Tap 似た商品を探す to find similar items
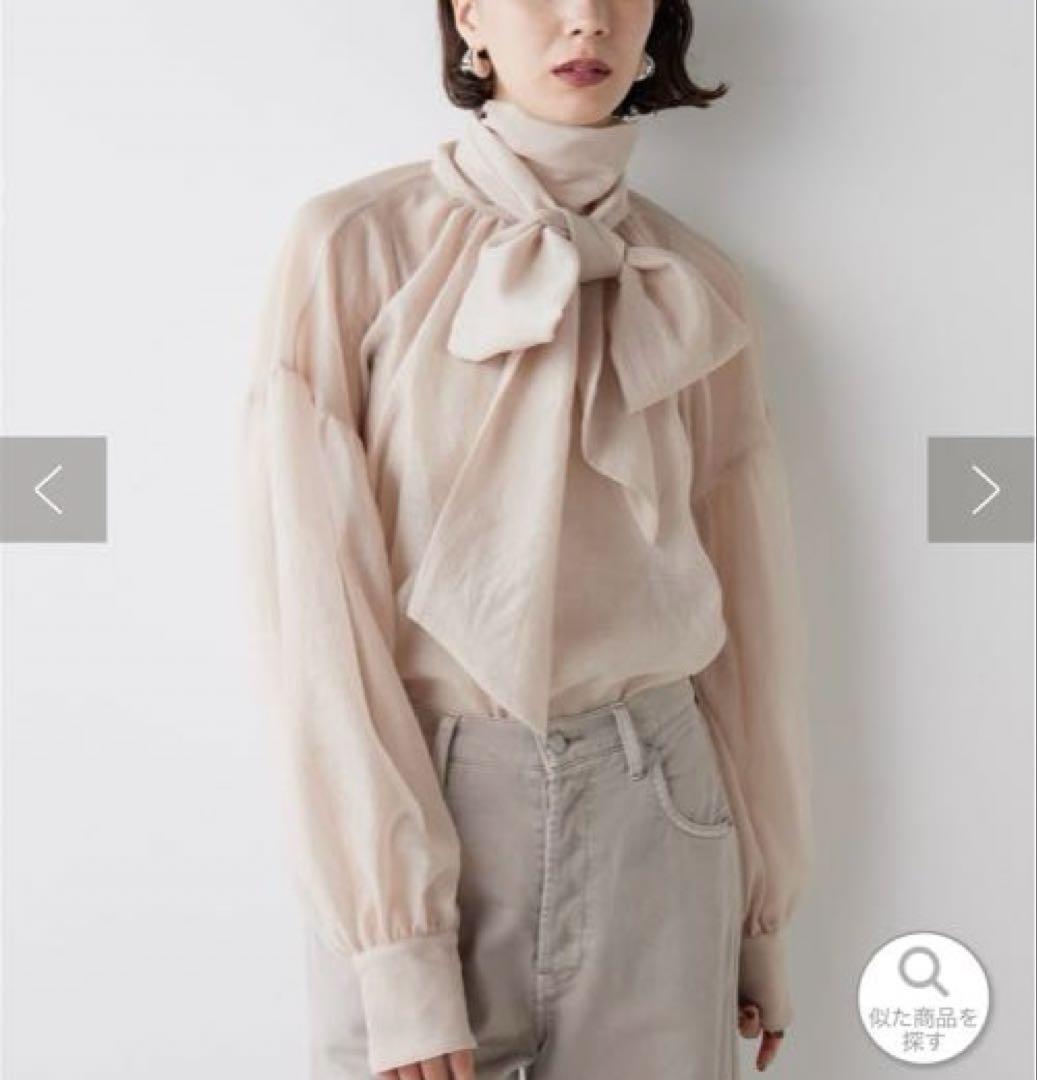Viewport: 1037px width, 1080px height. (x=923, y=998)
